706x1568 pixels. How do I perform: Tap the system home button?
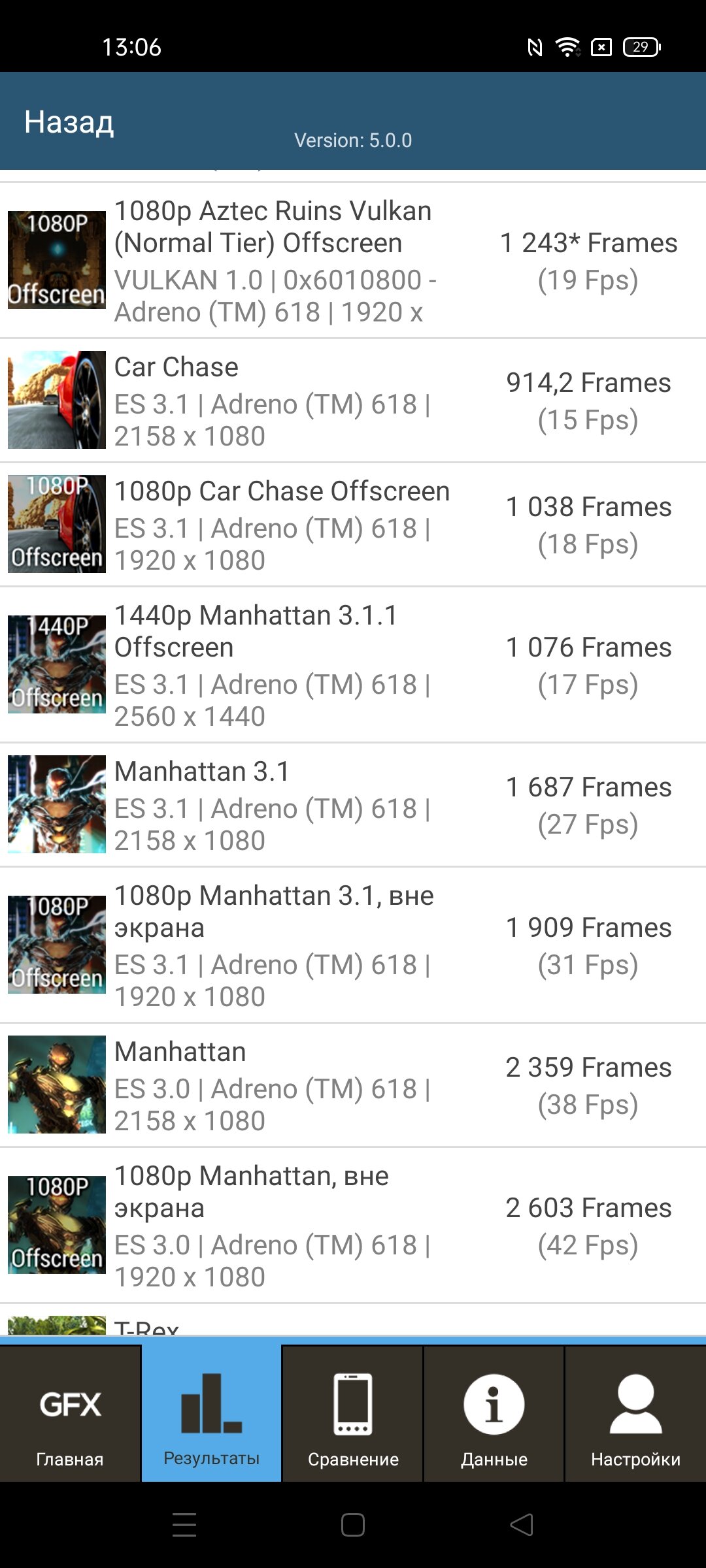click(x=353, y=1525)
